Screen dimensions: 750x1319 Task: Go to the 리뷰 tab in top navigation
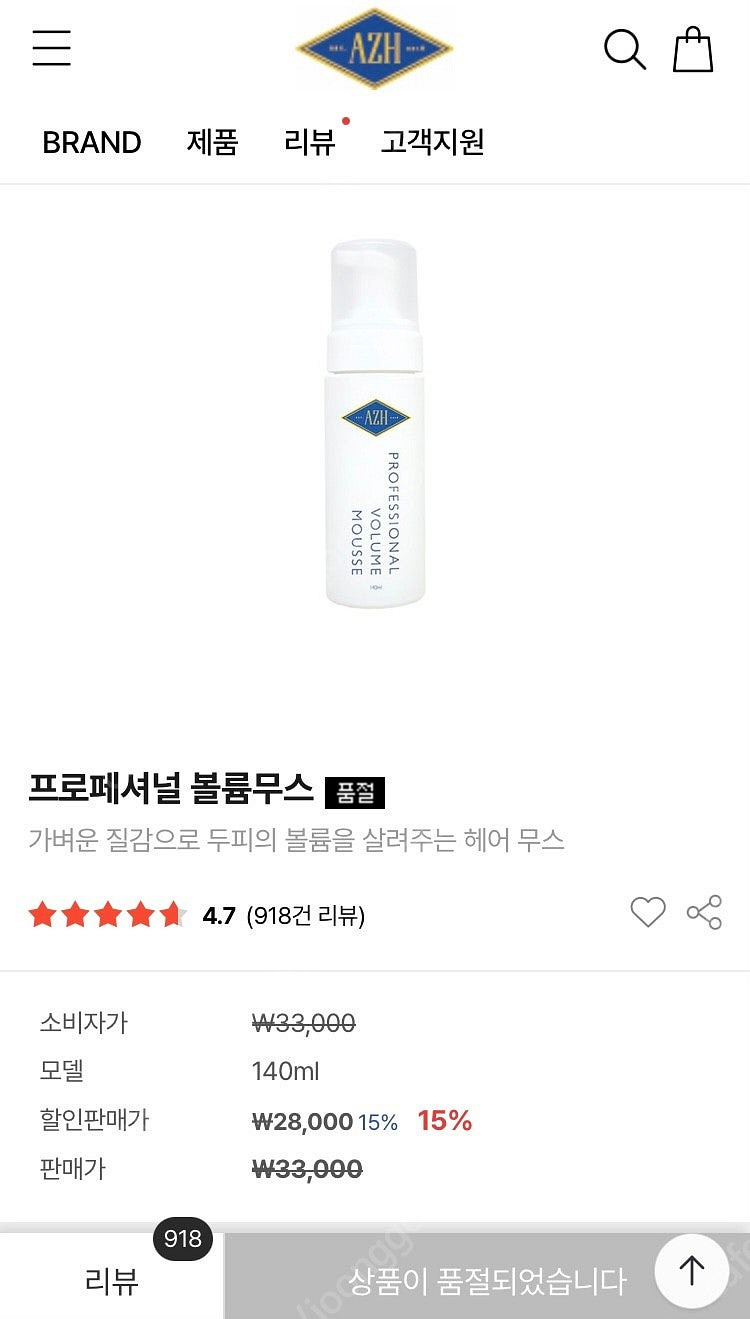pos(310,142)
